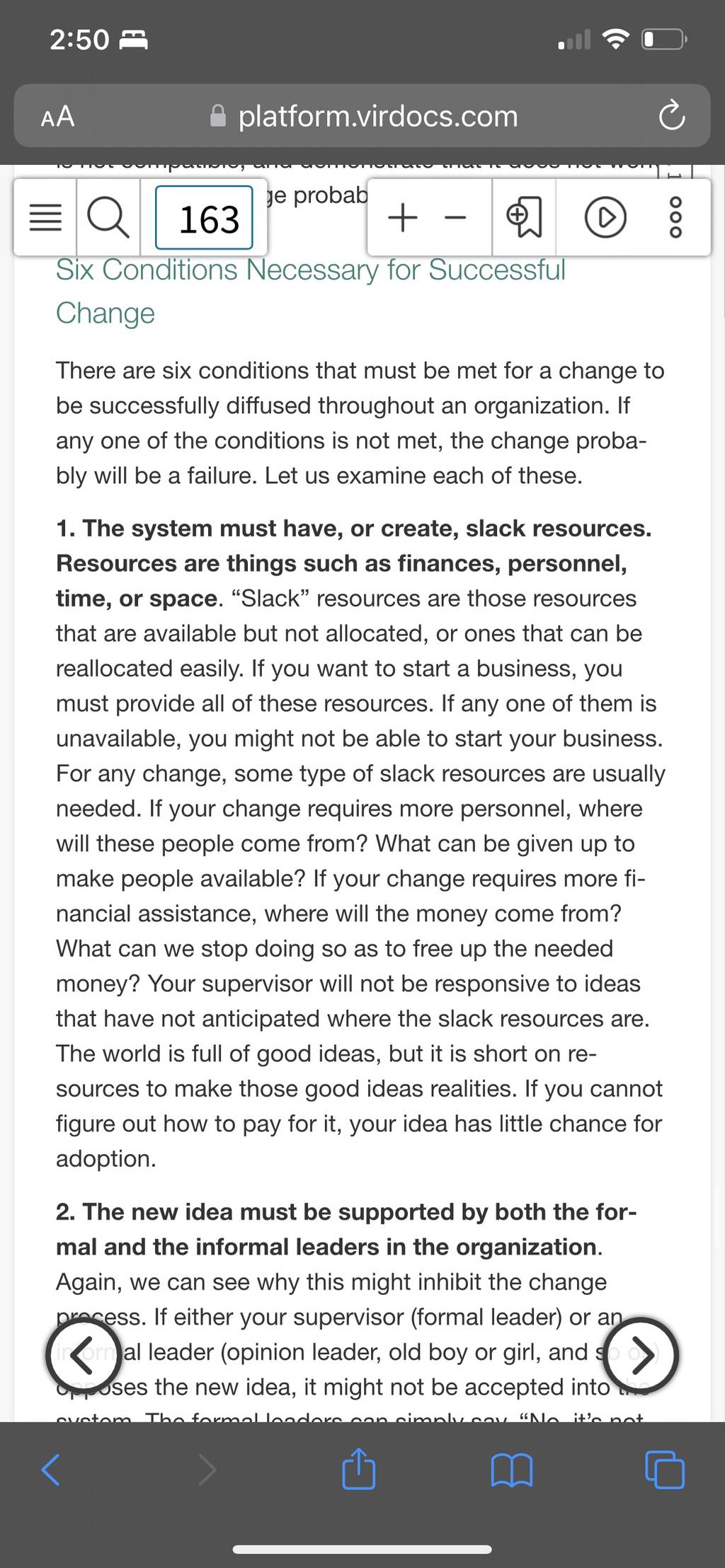Navigate back in Safari
The image size is (725, 1568).
point(51,1470)
